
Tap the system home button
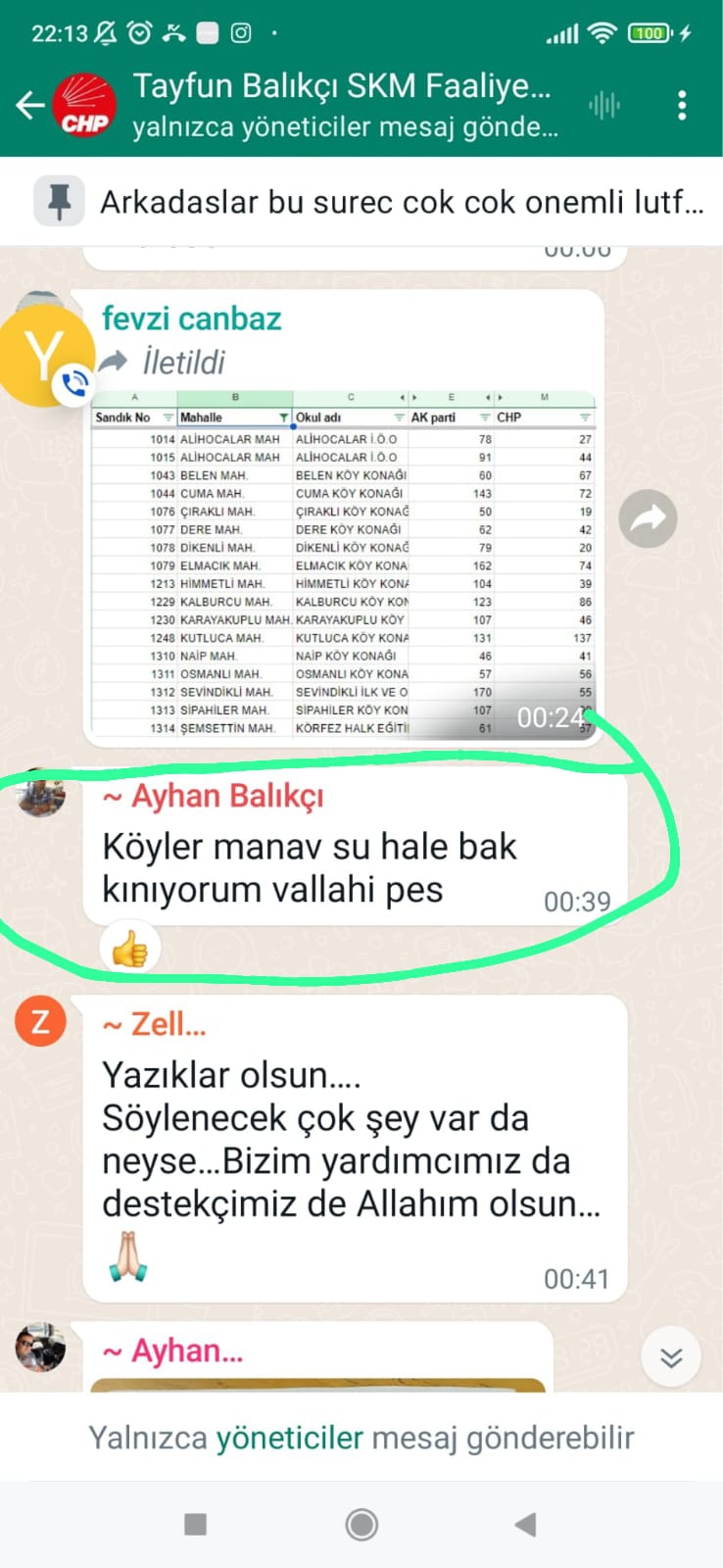361,1524
